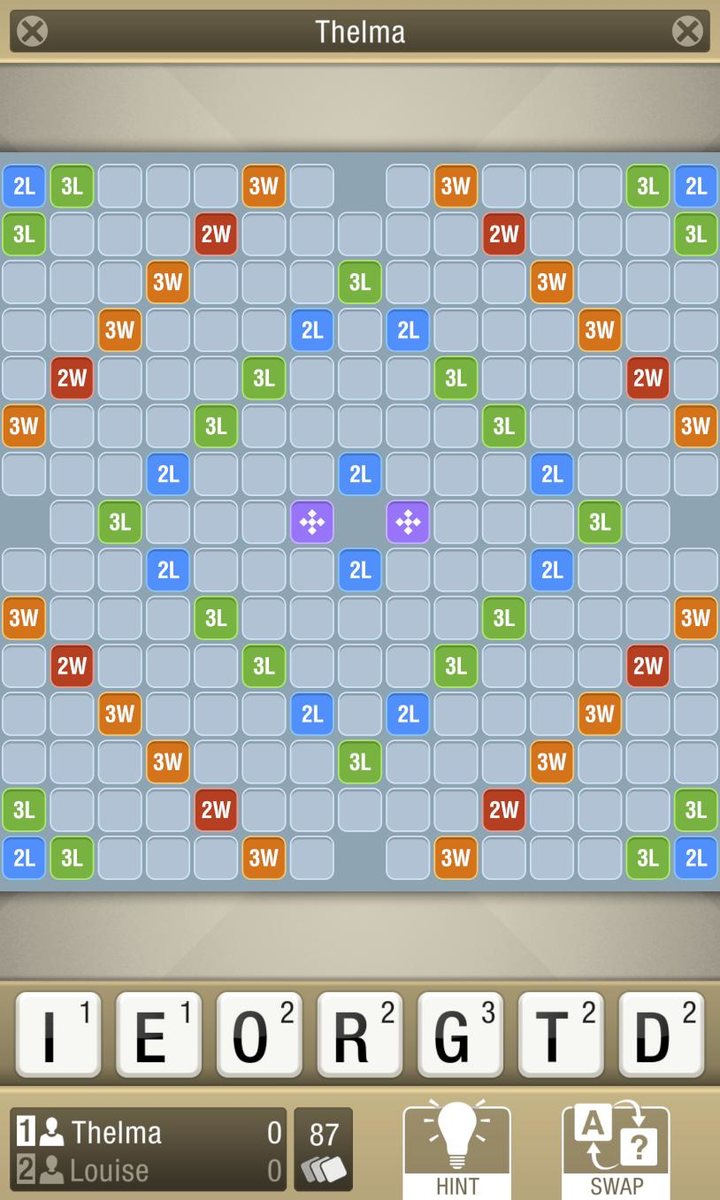Select the letter I tile
Screen dimensions: 720x1200
[58, 1034]
